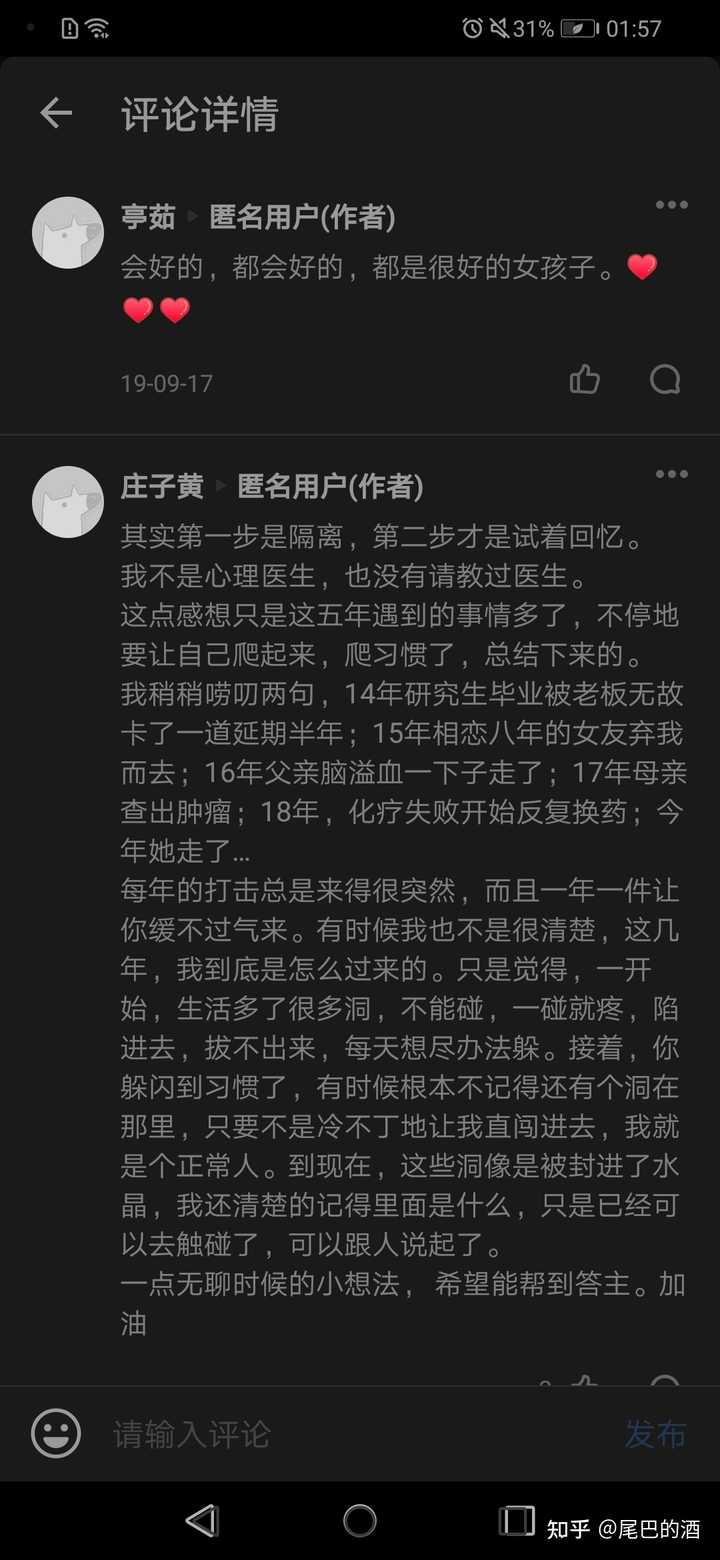Open 庄子黄 username link

pyautogui.click(x=162, y=486)
